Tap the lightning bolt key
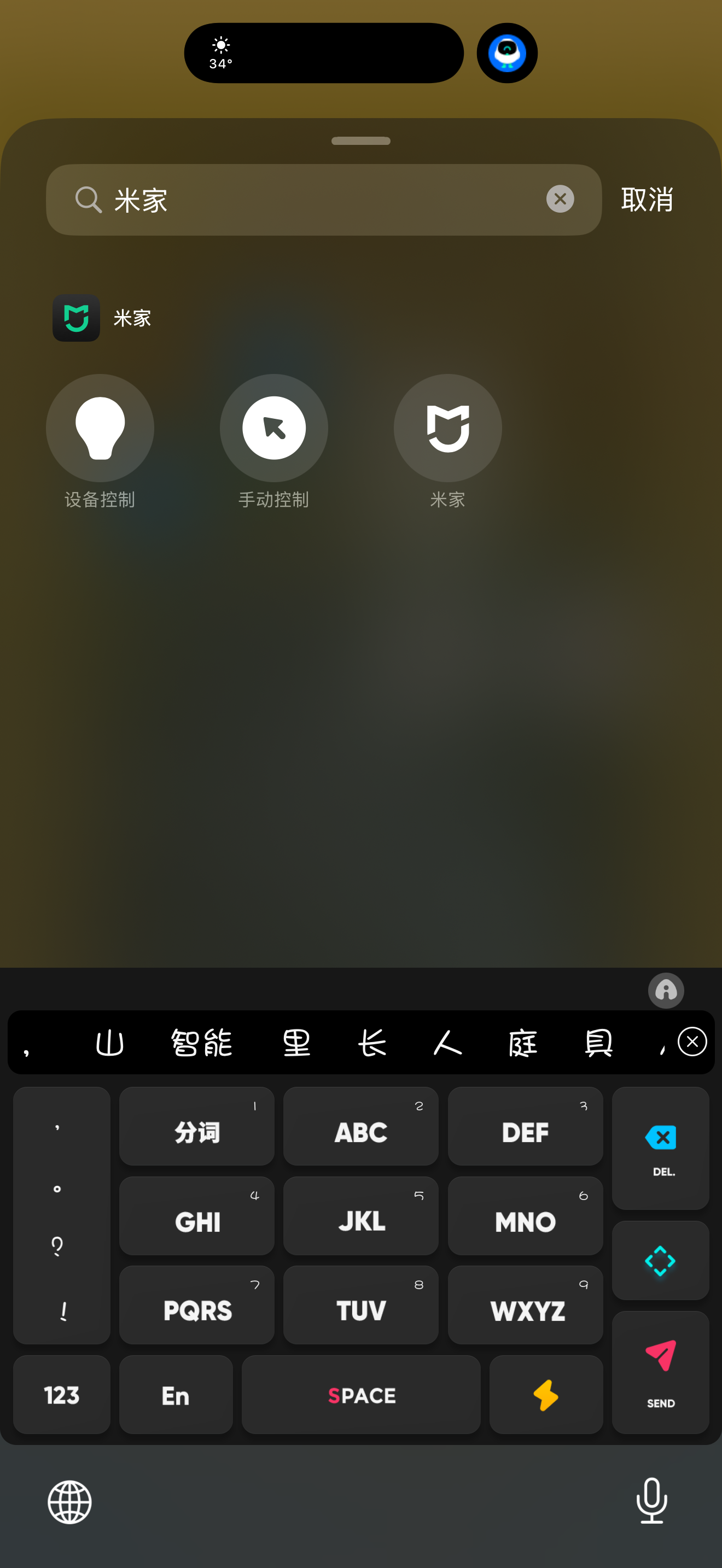Viewport: 722px width, 1568px height. [546, 1395]
